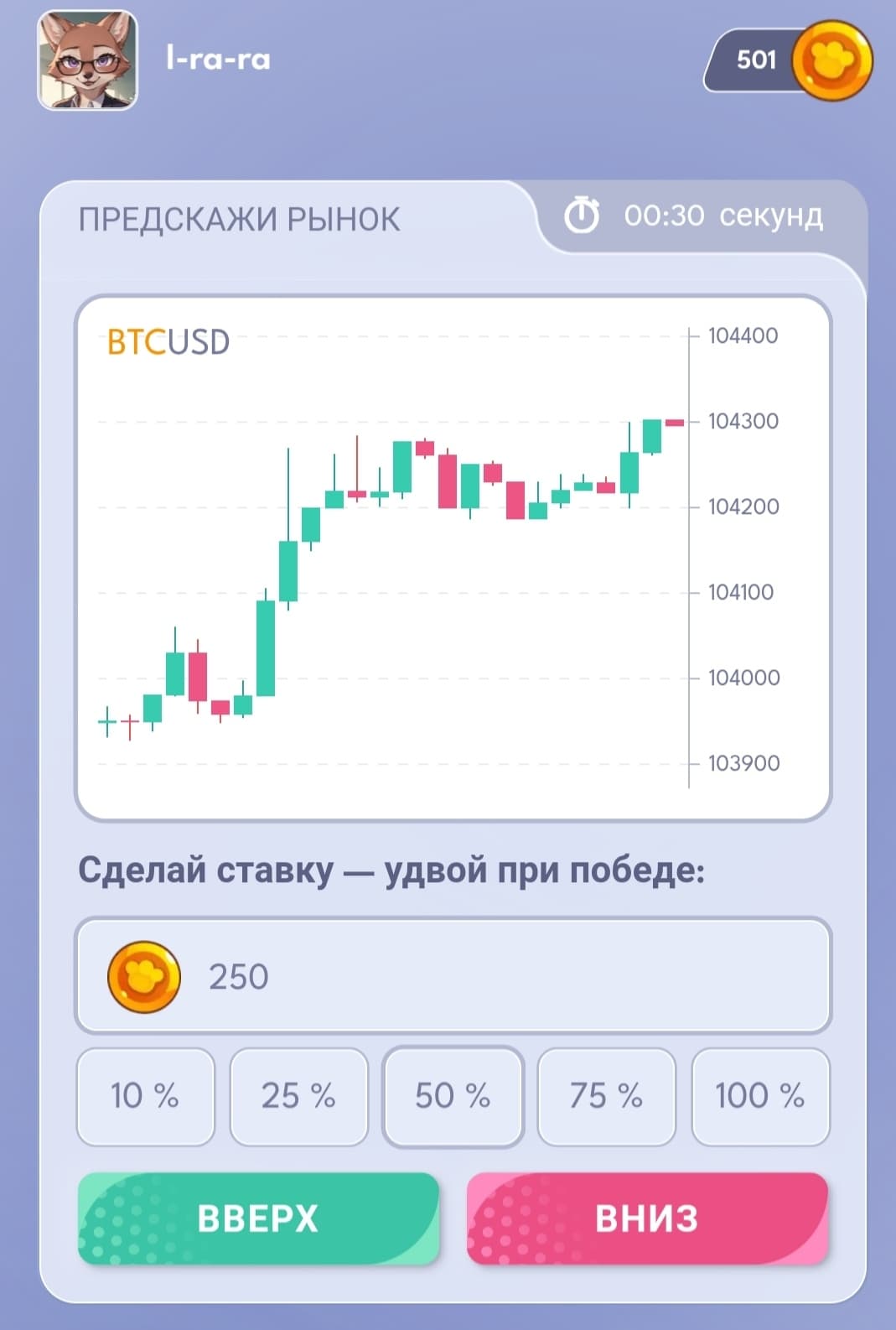This screenshot has height=1330, width=896.
Task: Pick the 75 % bet option
Action: [x=606, y=1096]
